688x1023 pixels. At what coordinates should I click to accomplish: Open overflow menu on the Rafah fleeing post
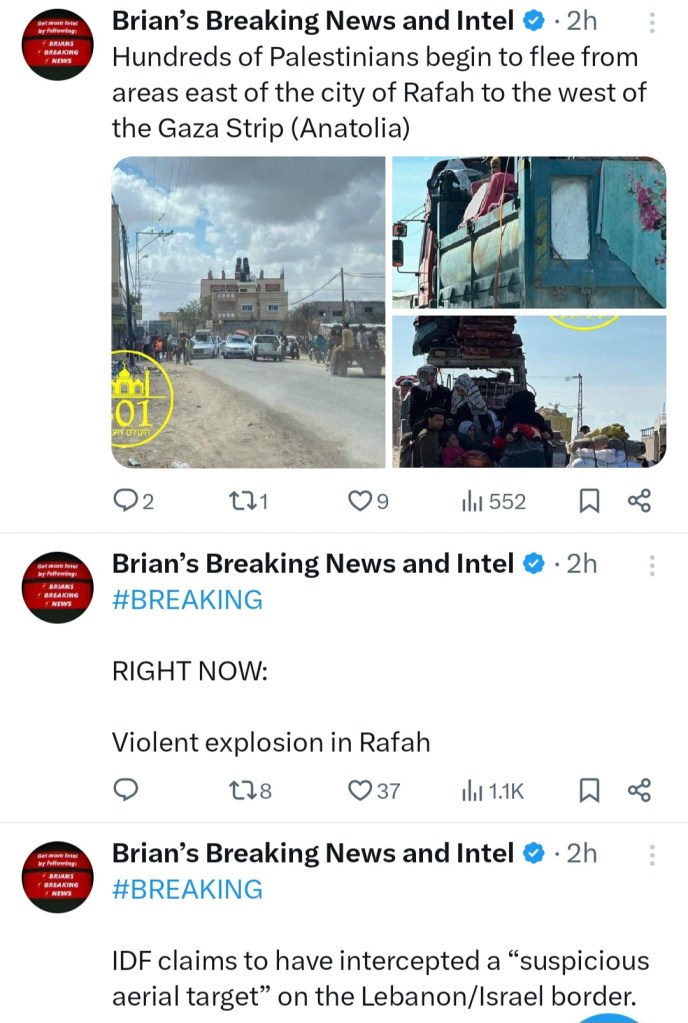[x=652, y=22]
